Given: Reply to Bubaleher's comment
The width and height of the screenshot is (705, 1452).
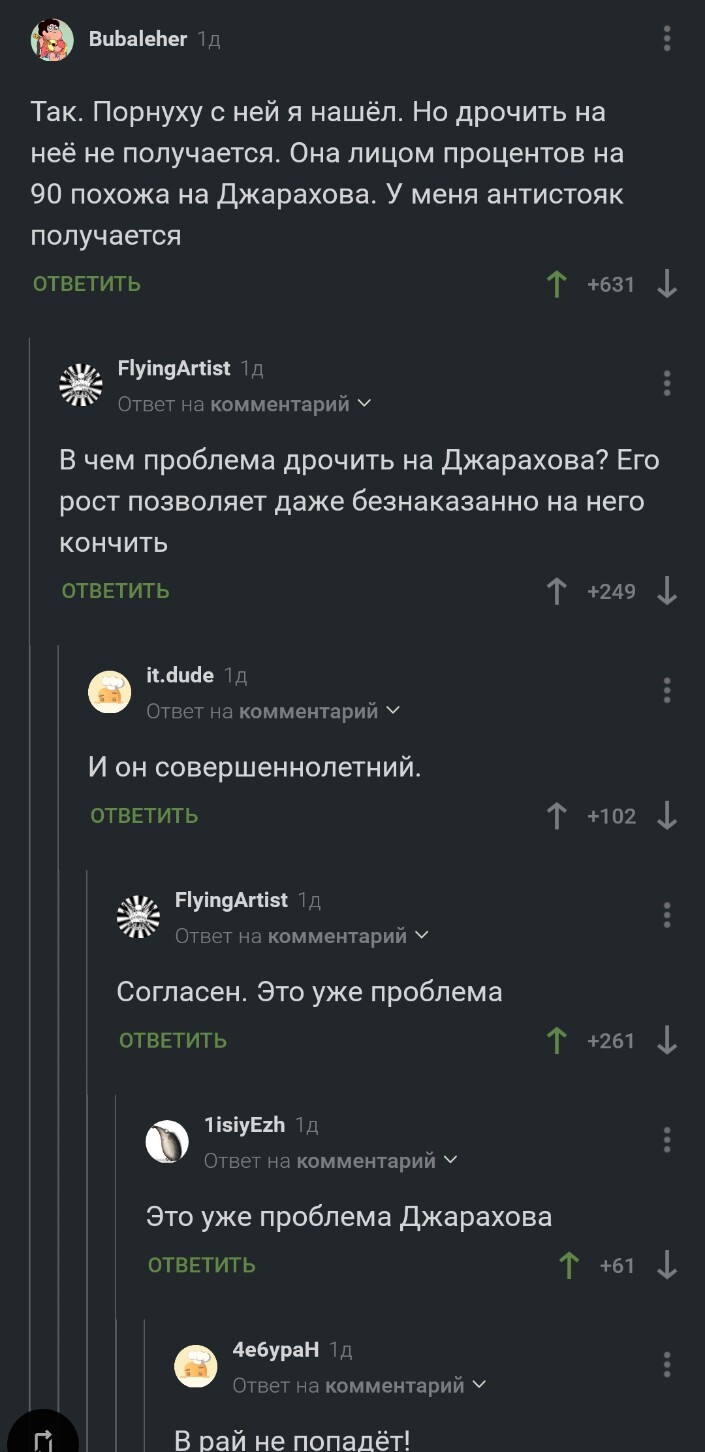Looking at the screenshot, I should click(x=87, y=284).
